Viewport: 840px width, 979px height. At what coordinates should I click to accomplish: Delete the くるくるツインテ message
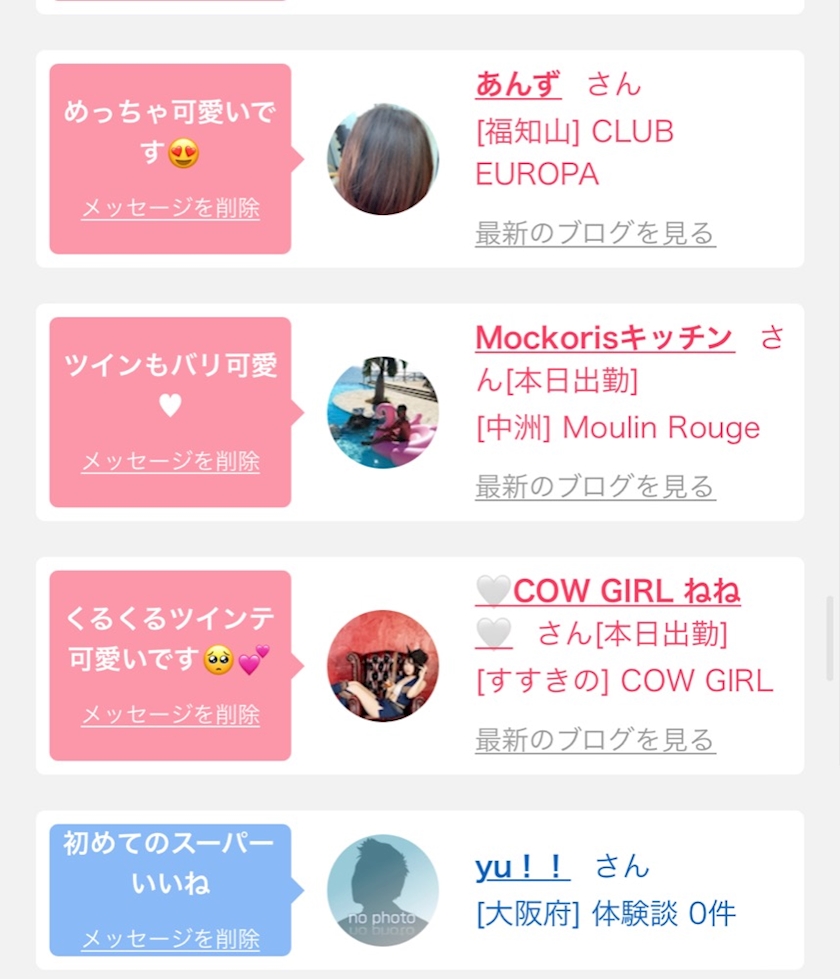click(x=170, y=714)
